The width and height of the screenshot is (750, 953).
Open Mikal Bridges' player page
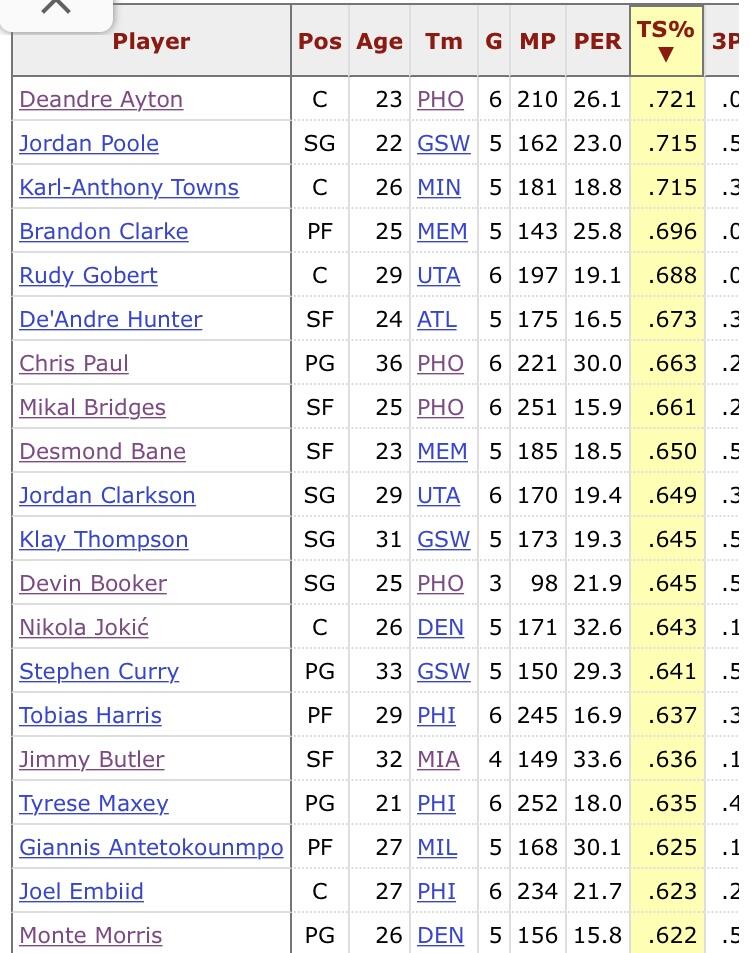pos(92,407)
